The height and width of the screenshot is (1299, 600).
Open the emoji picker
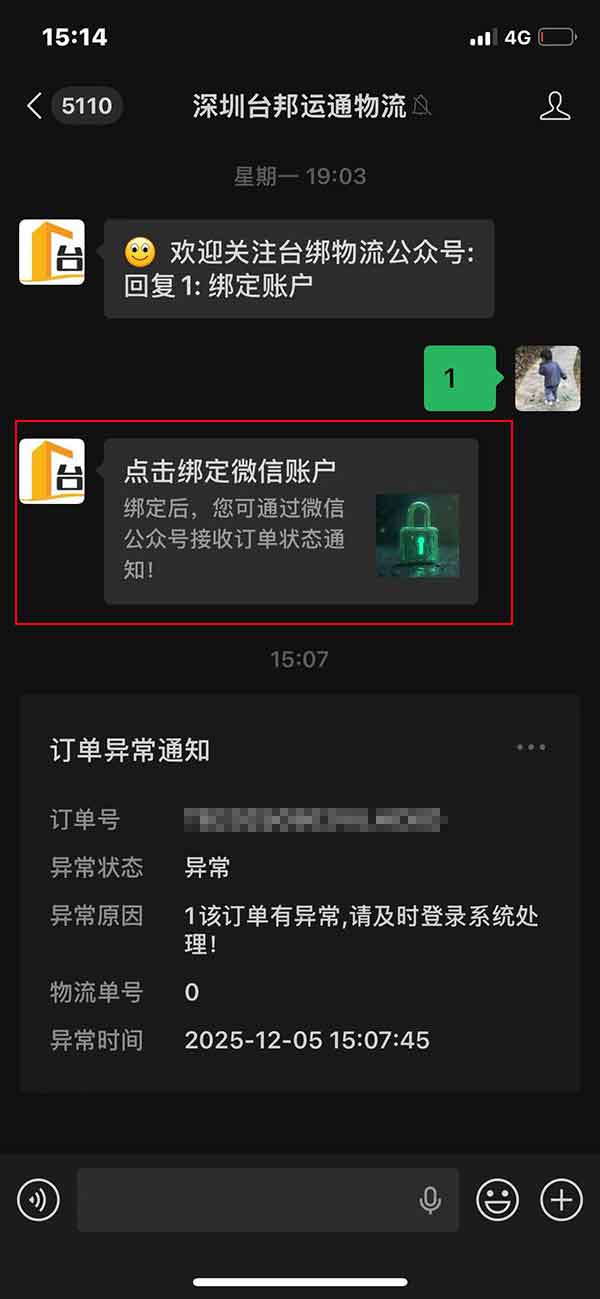coord(496,1199)
